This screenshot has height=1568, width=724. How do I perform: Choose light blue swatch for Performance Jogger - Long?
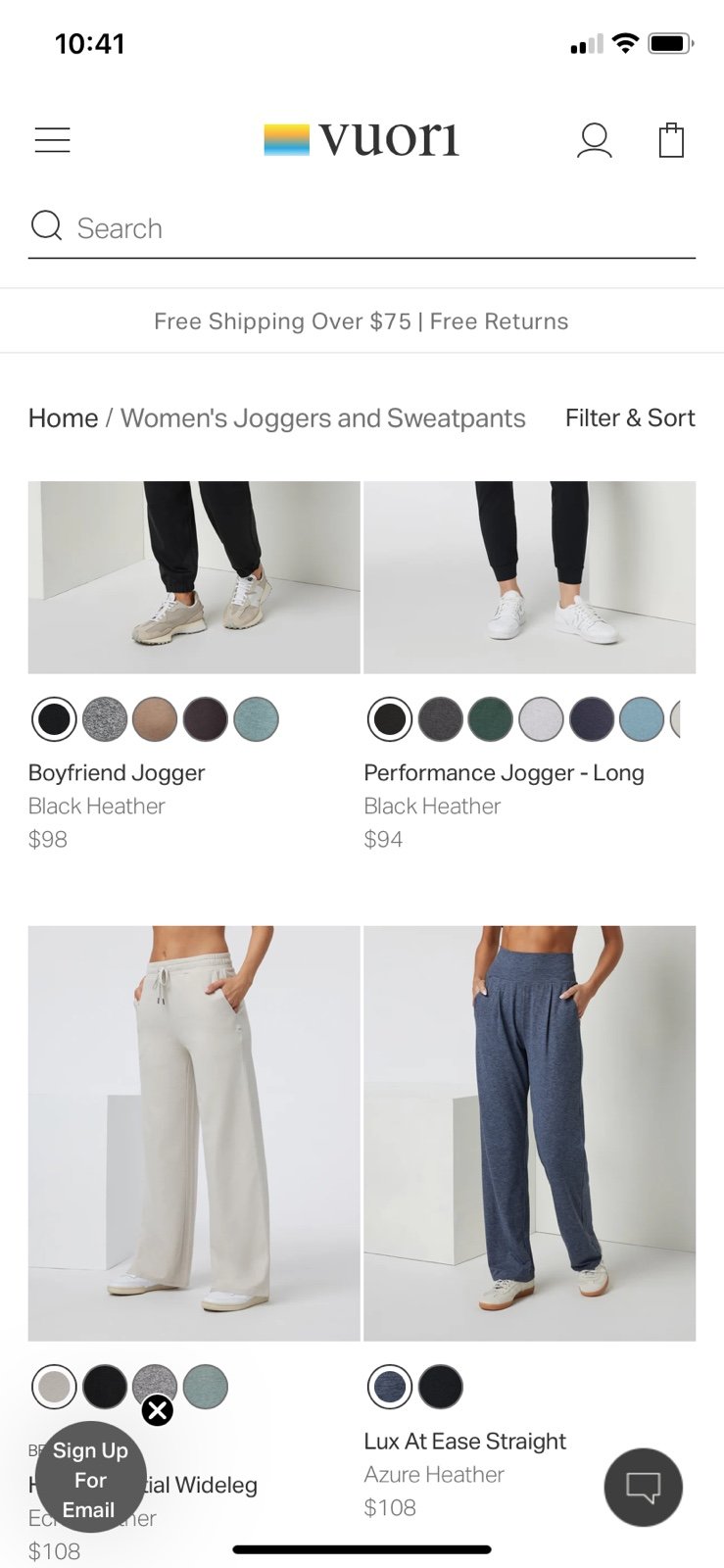[642, 719]
